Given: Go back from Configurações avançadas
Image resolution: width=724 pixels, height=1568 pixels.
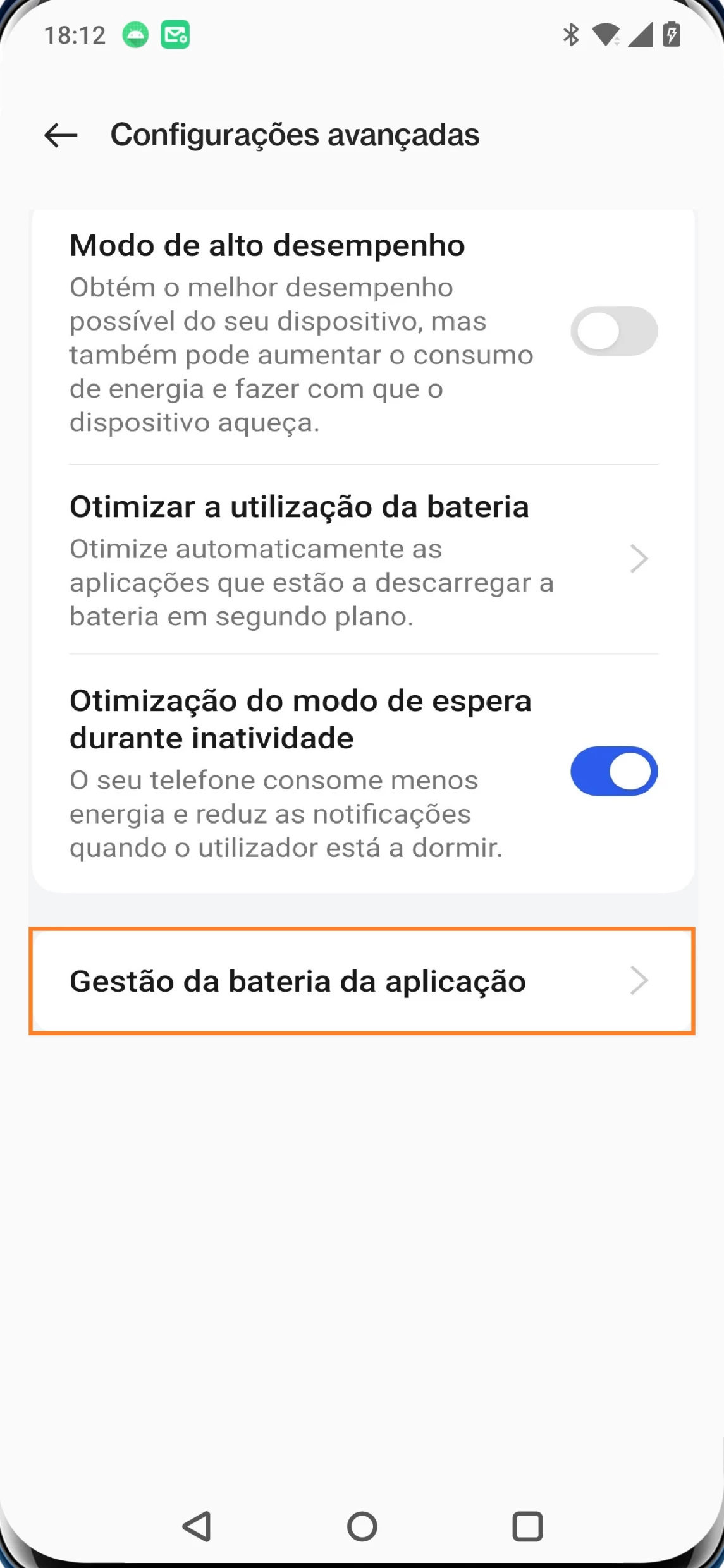Looking at the screenshot, I should point(61,135).
